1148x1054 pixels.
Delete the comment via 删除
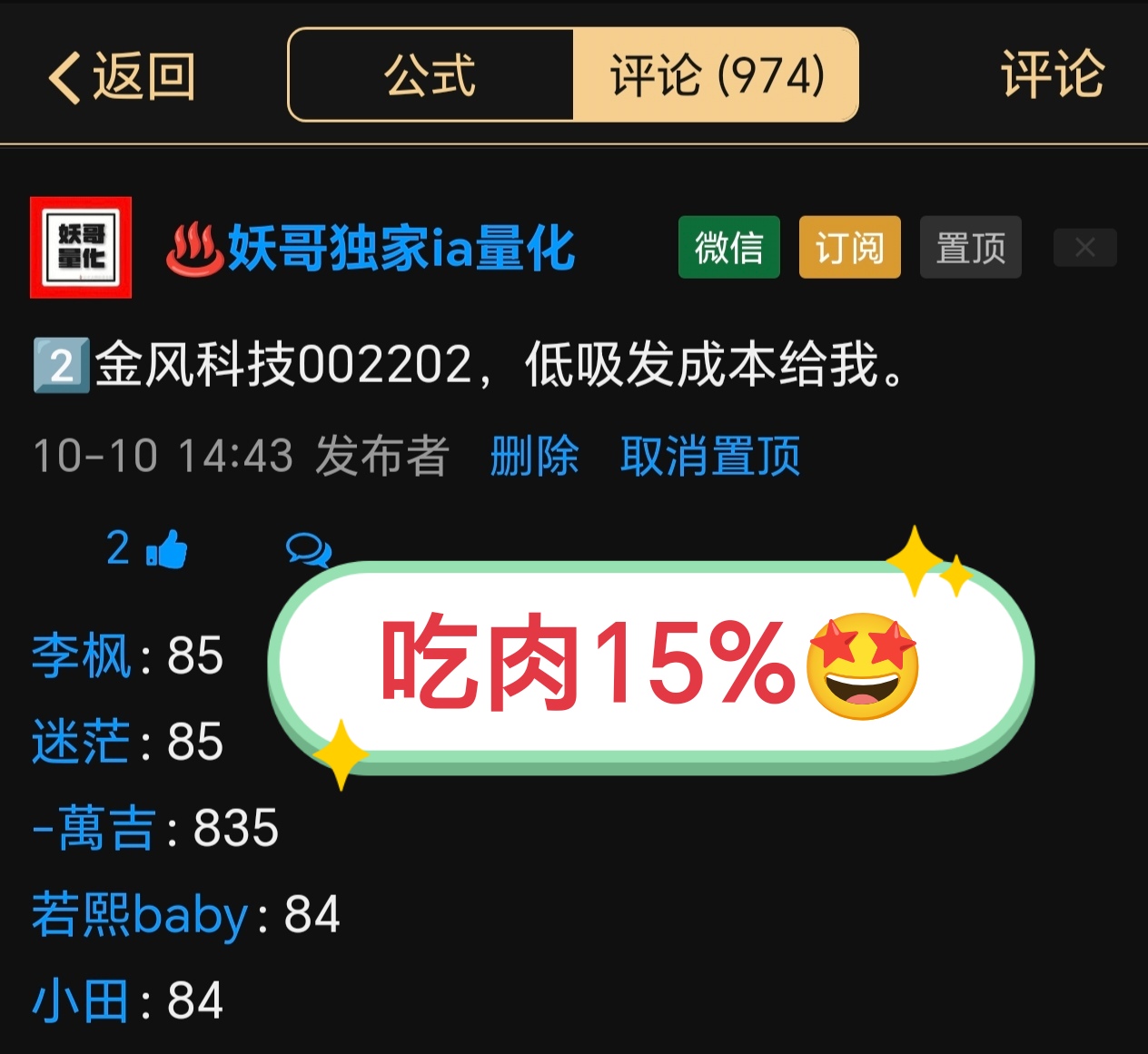point(534,456)
